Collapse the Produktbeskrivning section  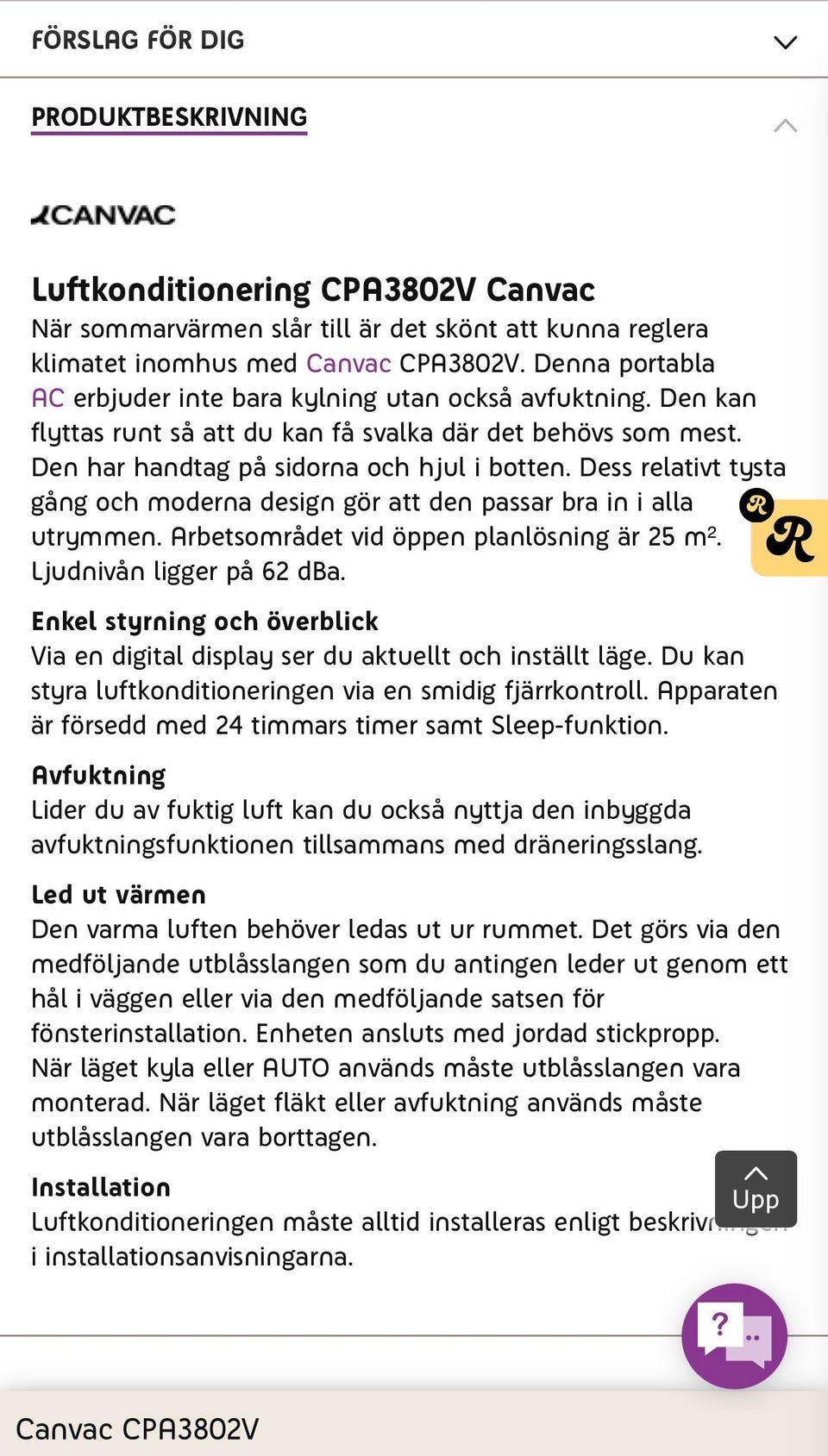pyautogui.click(x=414, y=118)
